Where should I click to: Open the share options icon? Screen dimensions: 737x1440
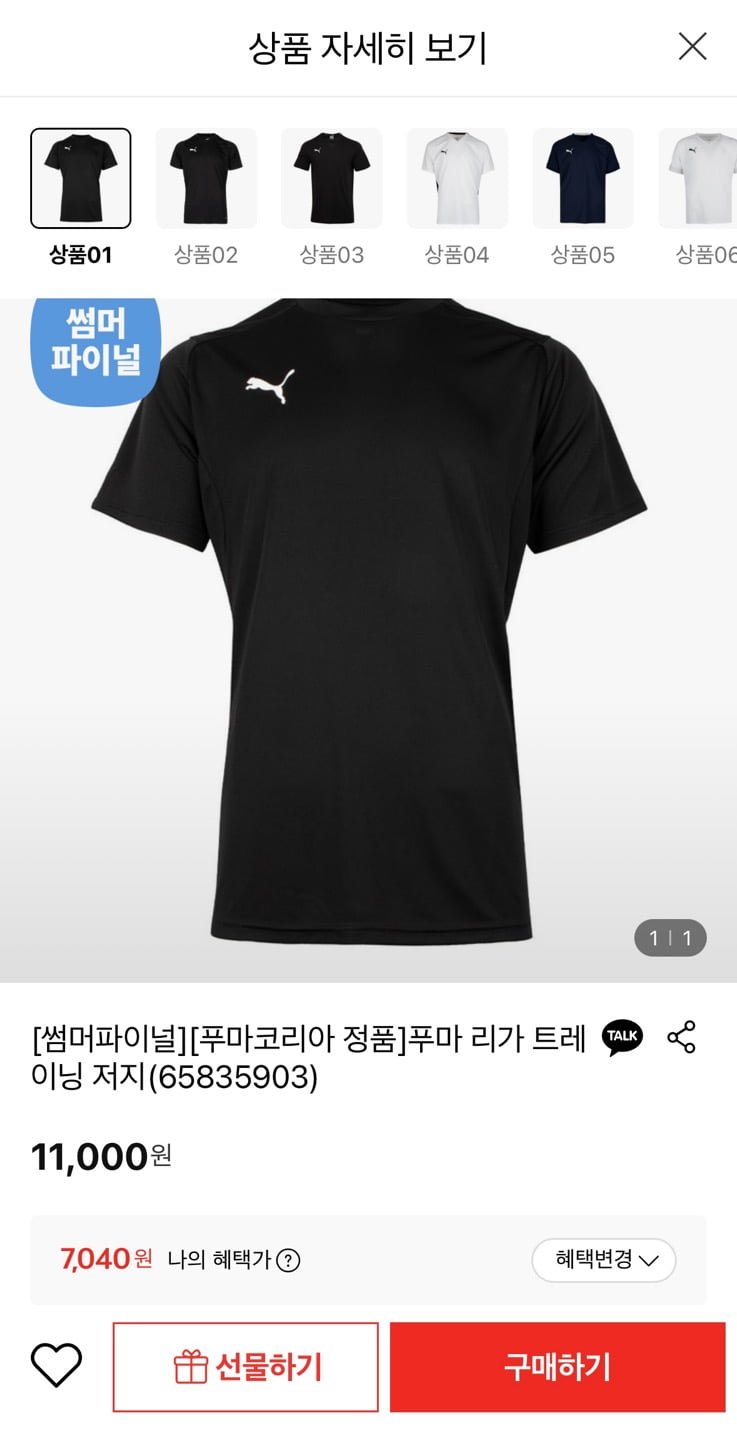pyautogui.click(x=681, y=1038)
